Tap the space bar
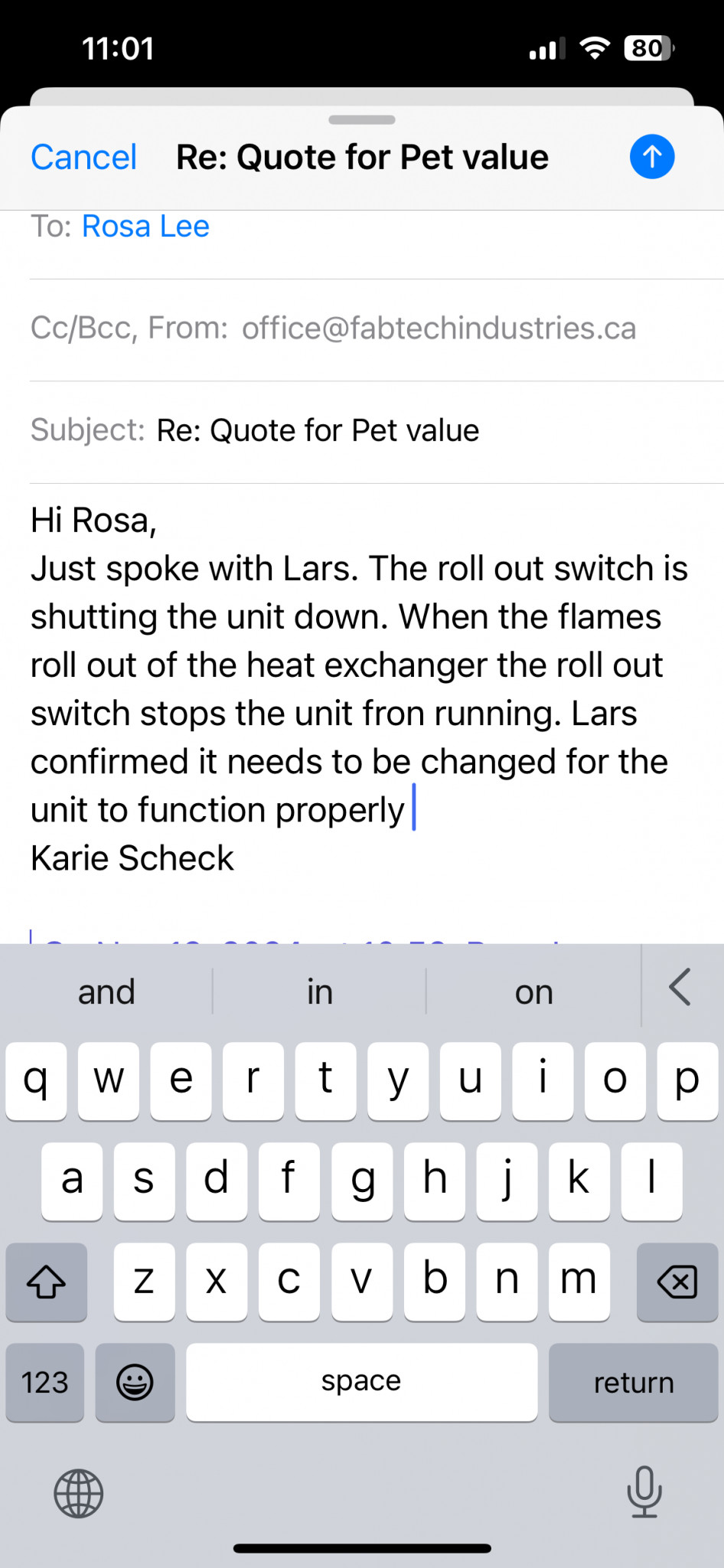Viewport: 724px width, 1568px height. (361, 1382)
